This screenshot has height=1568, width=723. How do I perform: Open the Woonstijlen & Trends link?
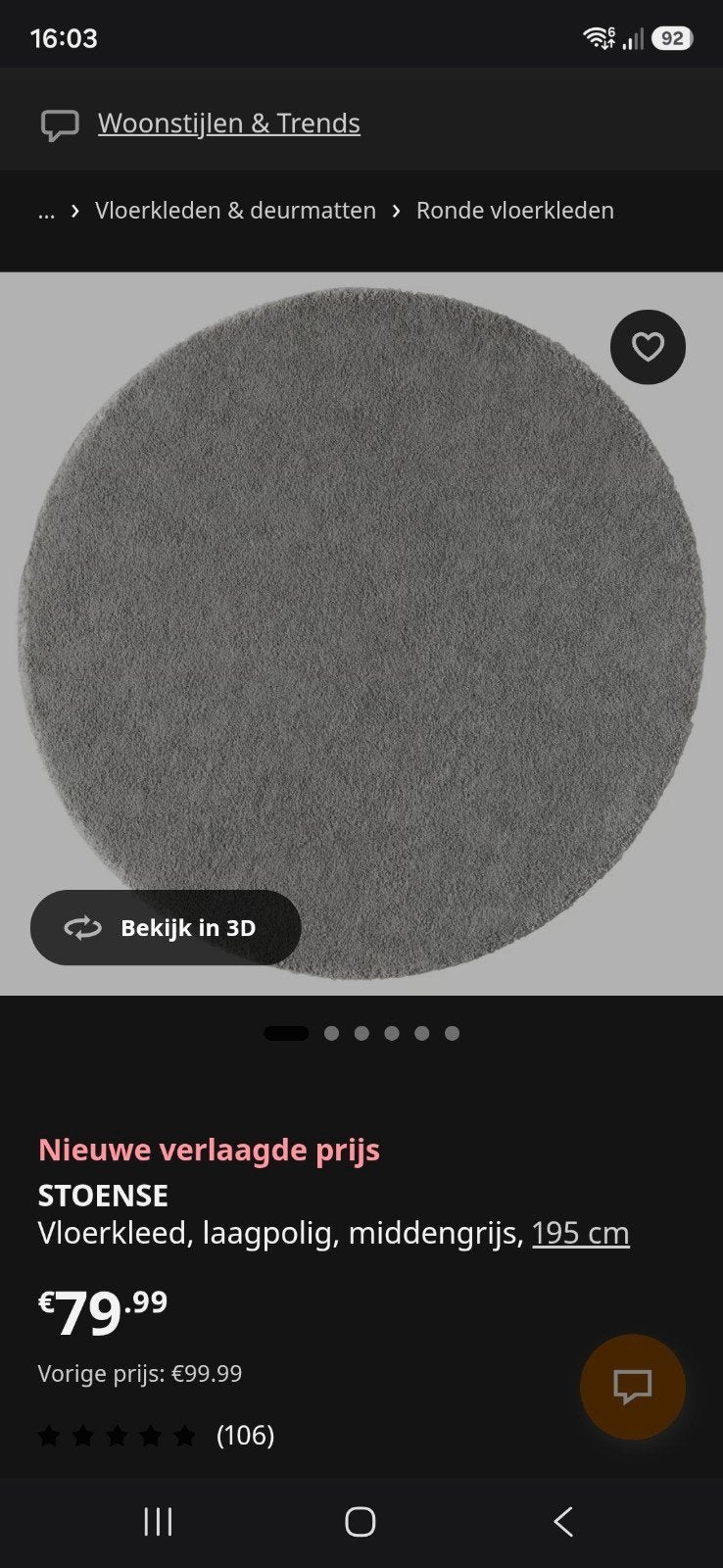click(x=228, y=123)
